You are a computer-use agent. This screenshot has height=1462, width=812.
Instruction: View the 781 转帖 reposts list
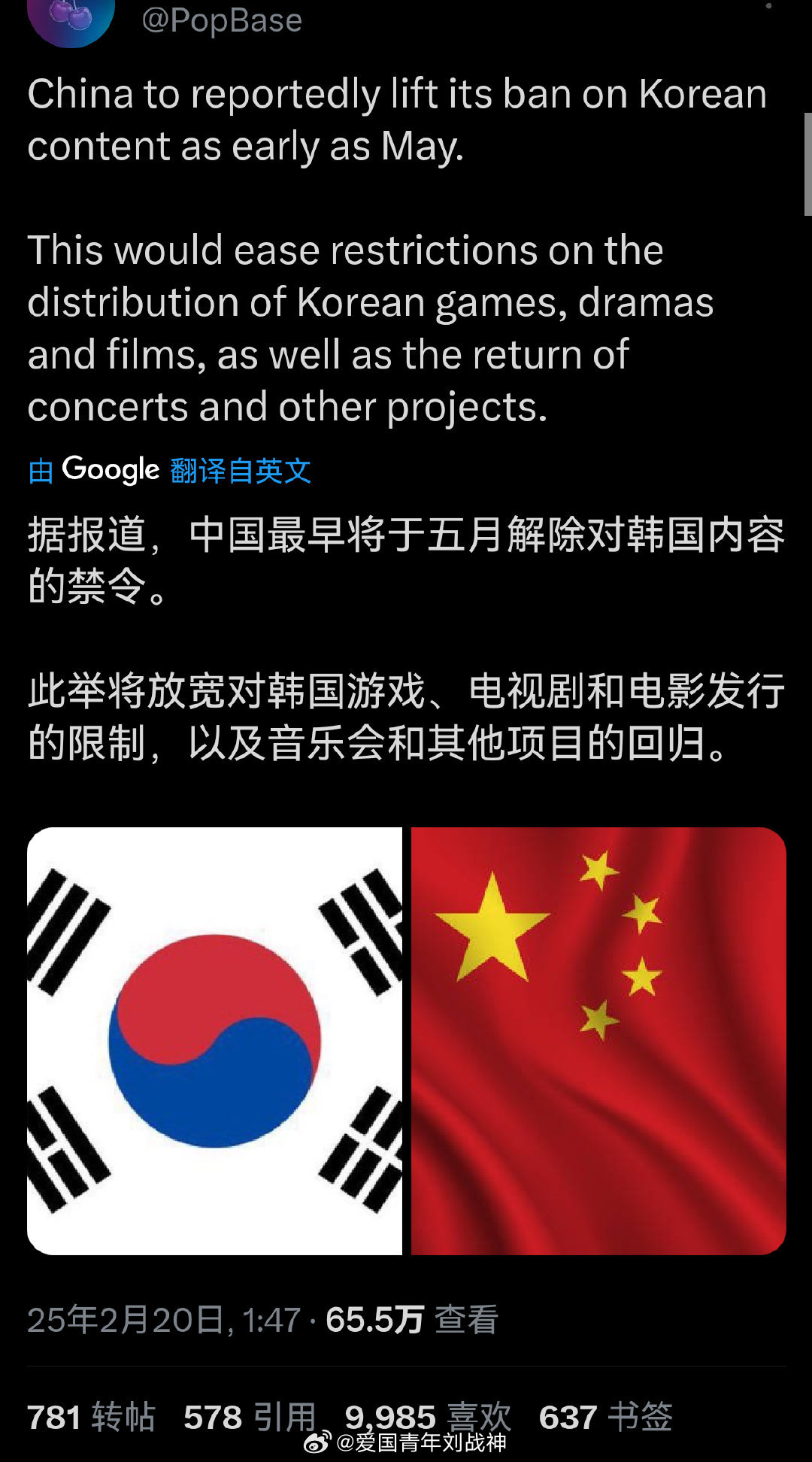pyautogui.click(x=92, y=1417)
